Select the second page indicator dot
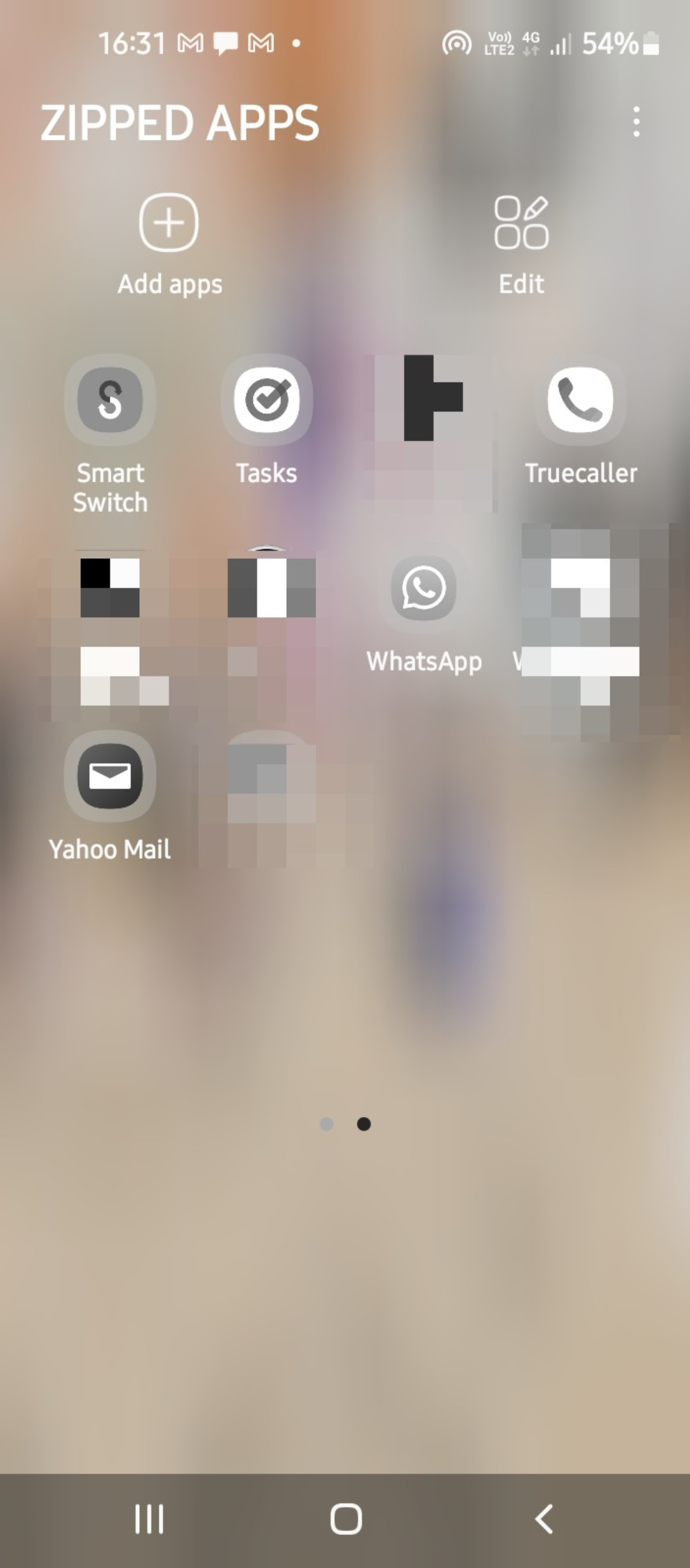Image resolution: width=690 pixels, height=1568 pixels. 363,1125
